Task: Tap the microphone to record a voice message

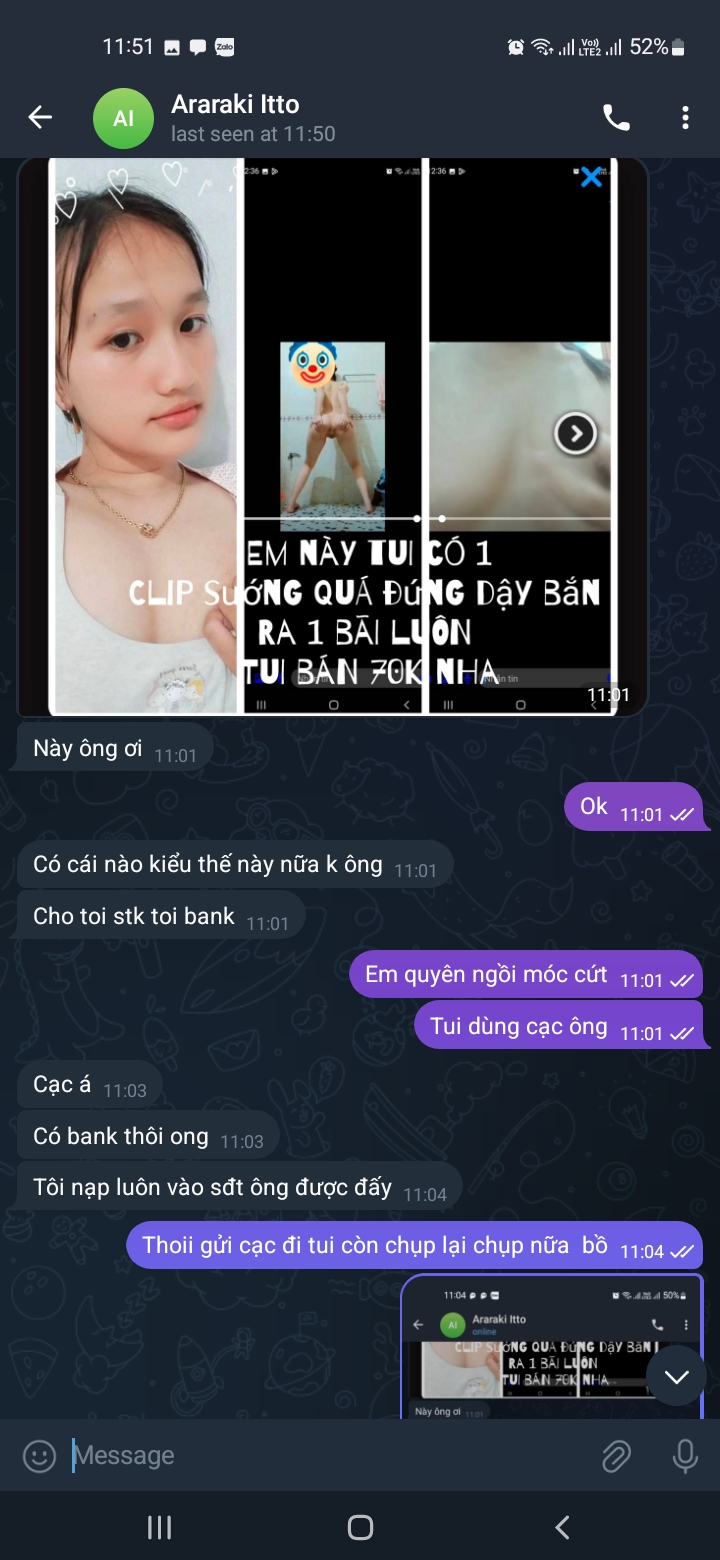Action: (x=685, y=1457)
